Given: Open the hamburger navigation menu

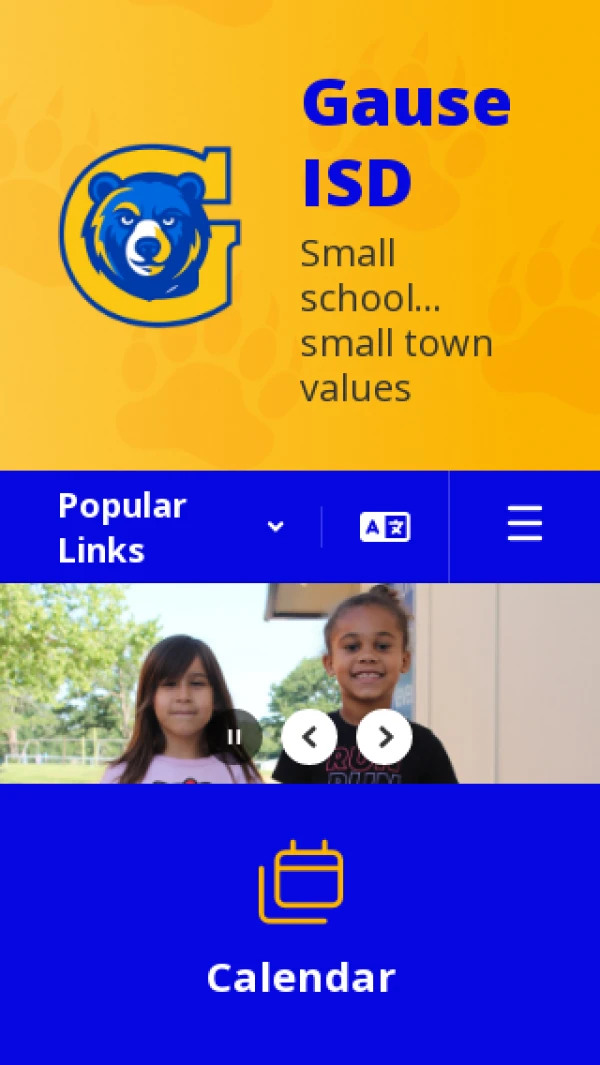Looking at the screenshot, I should click(524, 524).
